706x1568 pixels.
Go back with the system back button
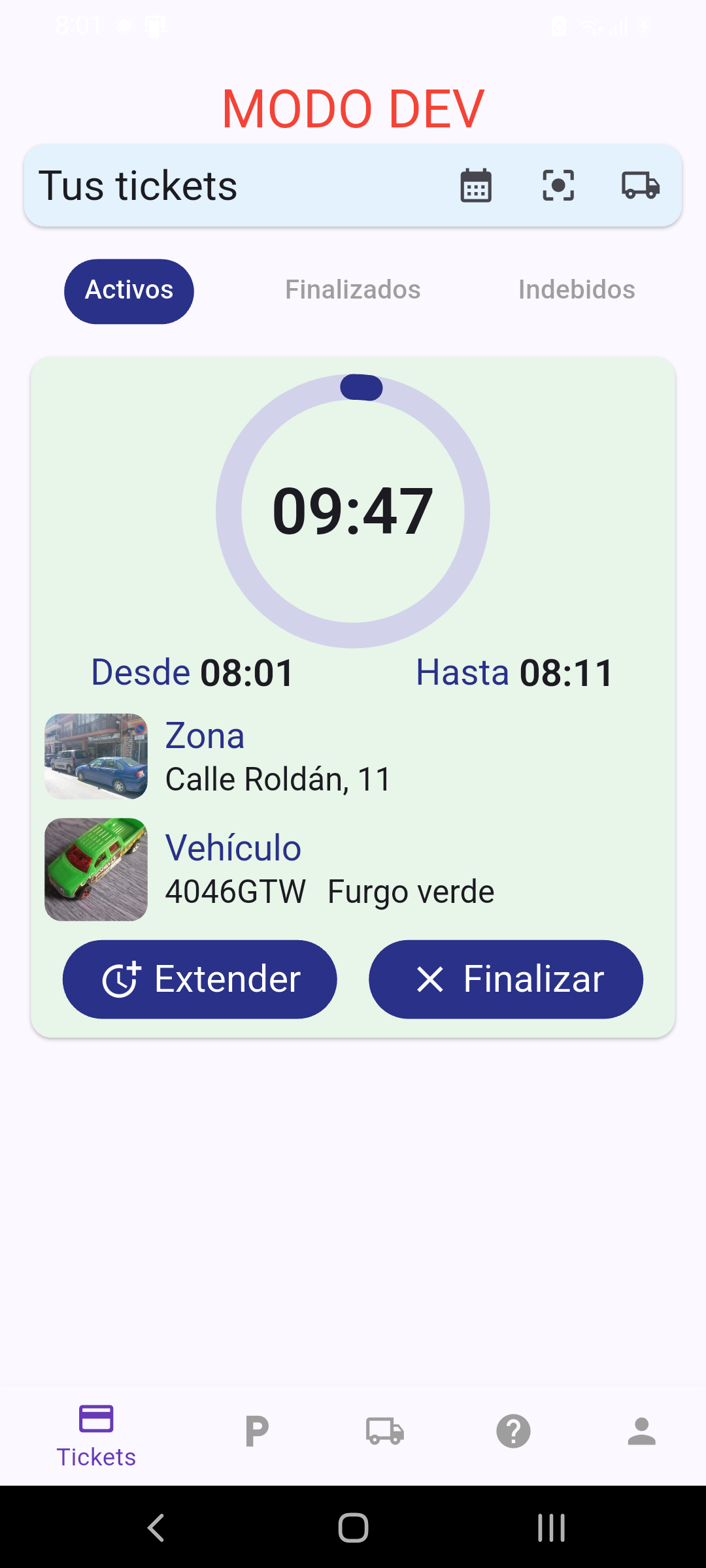[x=156, y=1527]
